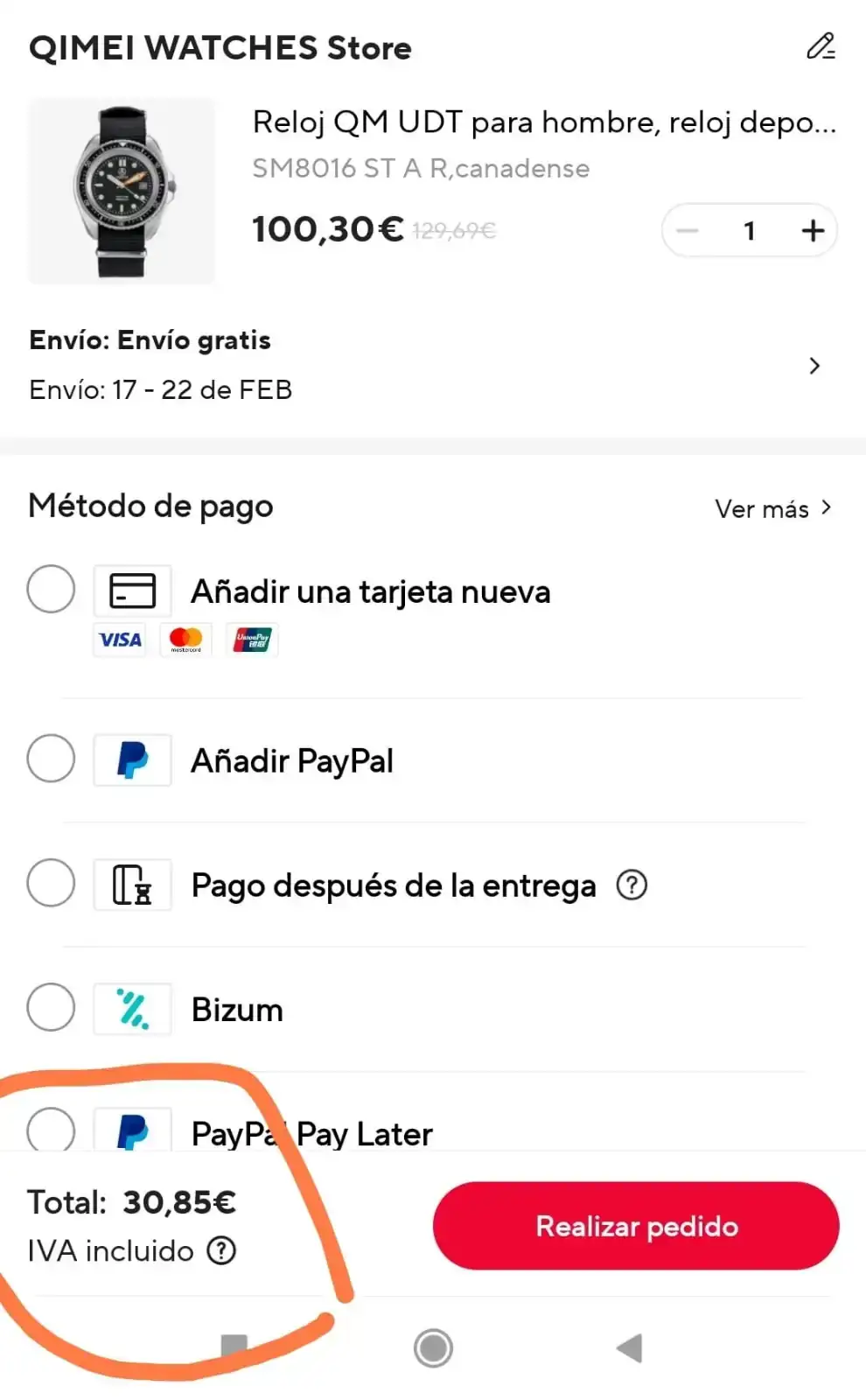Go to the system home screen
This screenshot has width=866, height=1400.
coord(433,1348)
